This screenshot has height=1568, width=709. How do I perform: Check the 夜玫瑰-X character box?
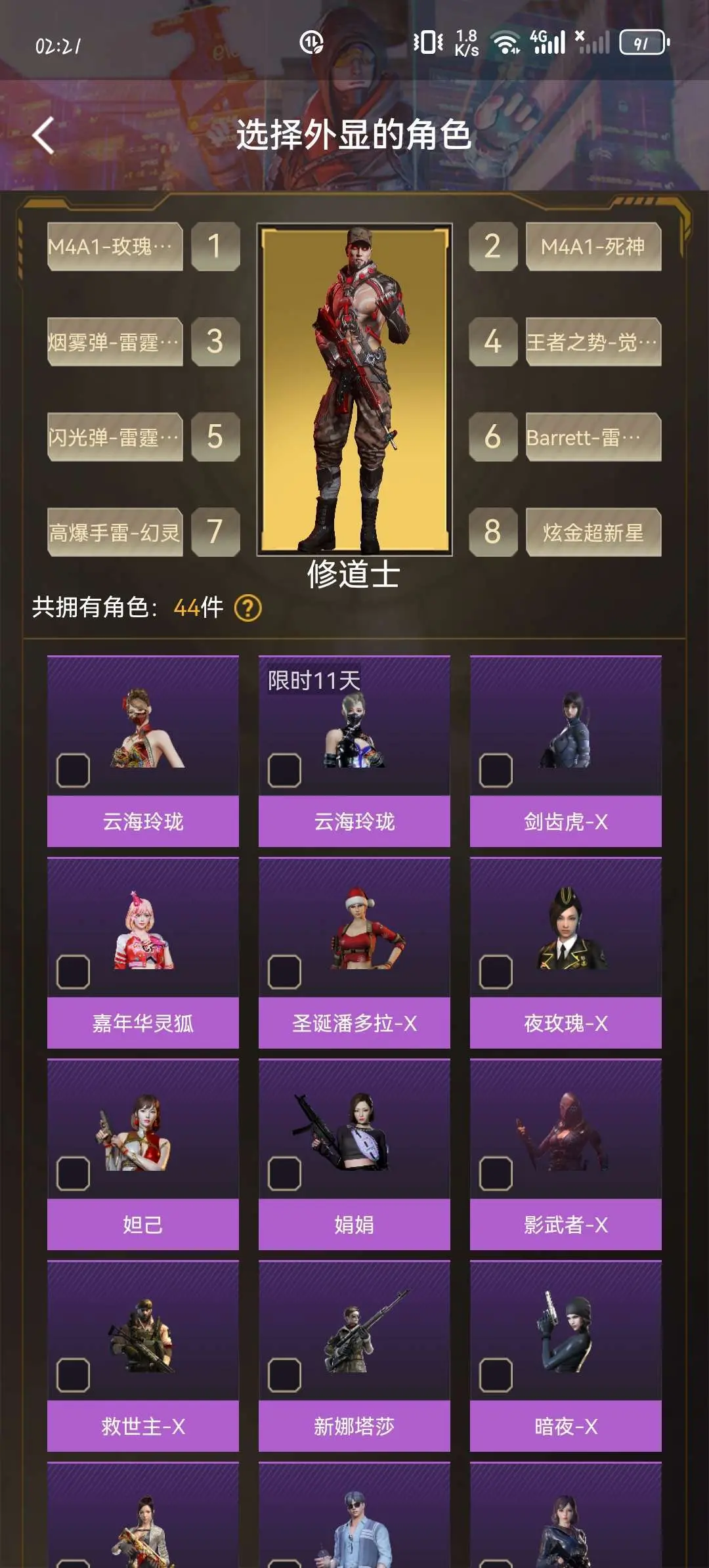click(x=496, y=972)
